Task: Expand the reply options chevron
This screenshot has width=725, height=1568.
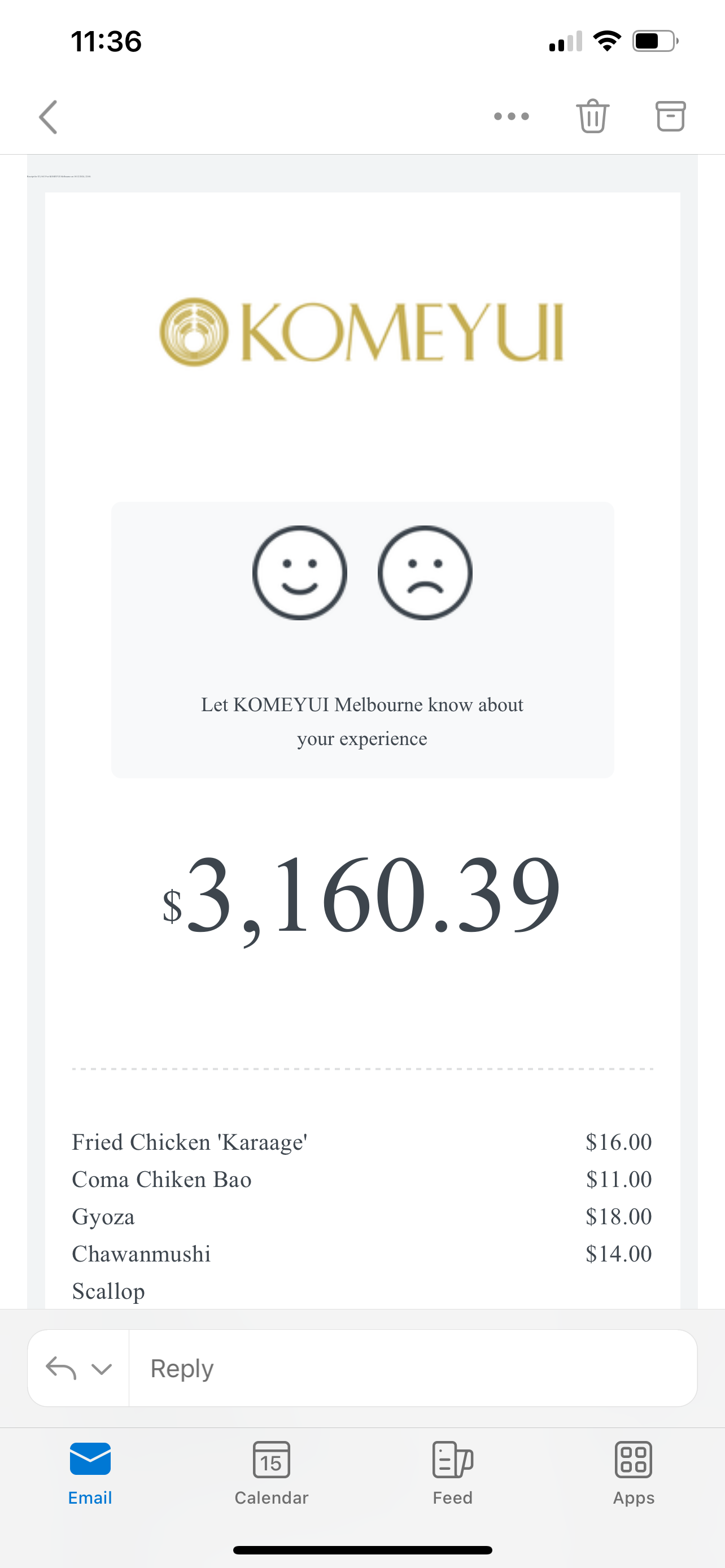Action: [102, 1369]
